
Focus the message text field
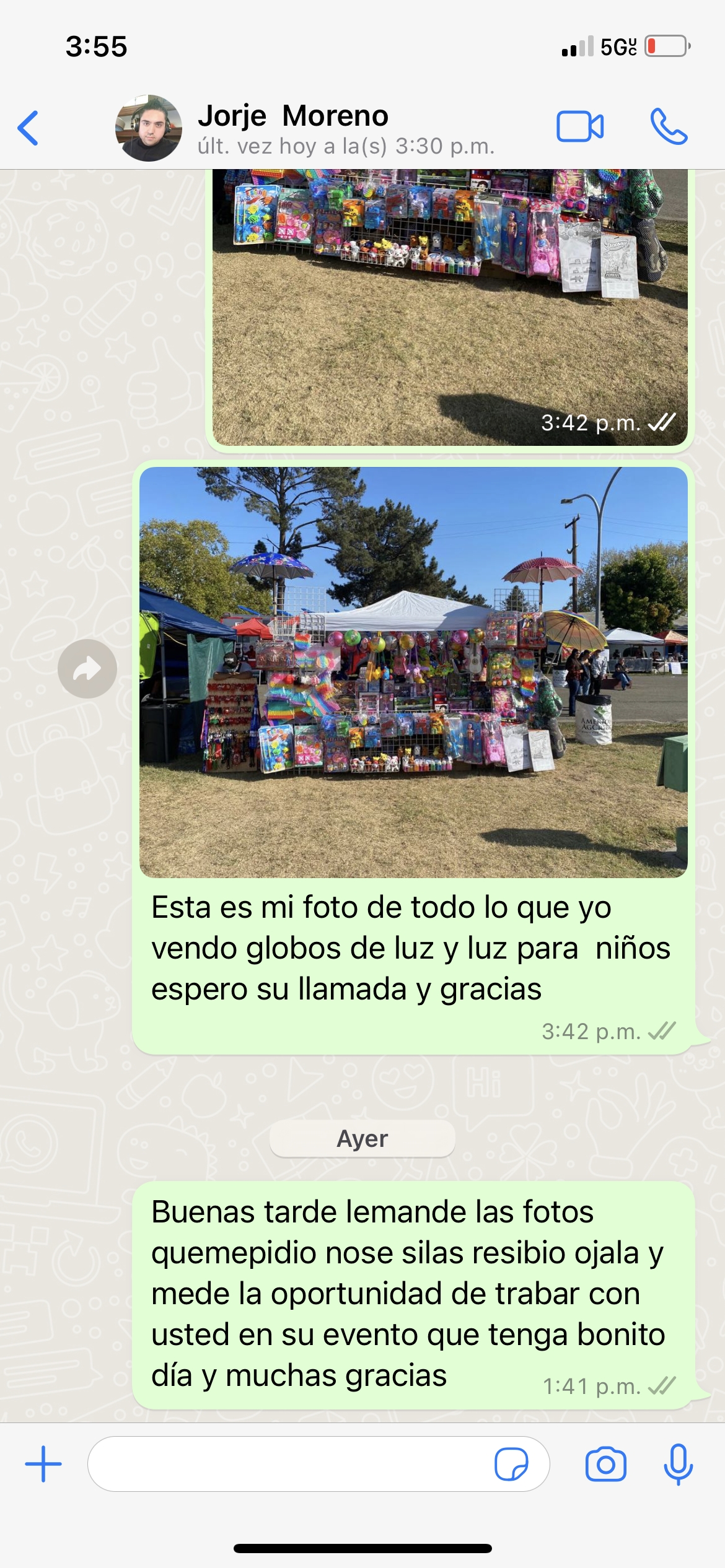[x=291, y=1464]
